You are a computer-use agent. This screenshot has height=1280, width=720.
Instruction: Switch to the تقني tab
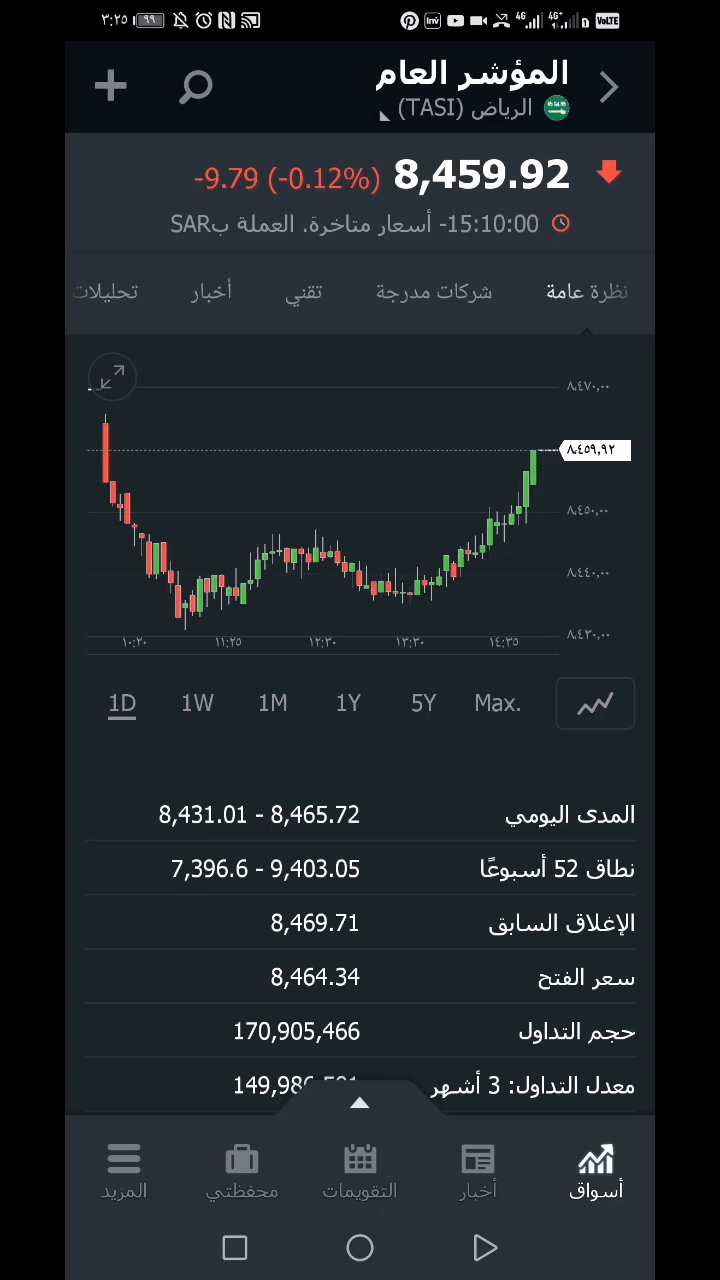[304, 292]
